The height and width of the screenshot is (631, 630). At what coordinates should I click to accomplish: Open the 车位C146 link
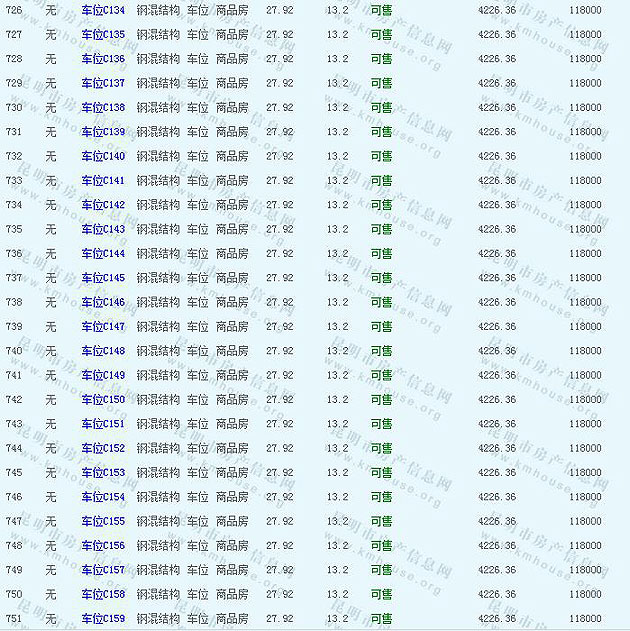pyautogui.click(x=103, y=302)
